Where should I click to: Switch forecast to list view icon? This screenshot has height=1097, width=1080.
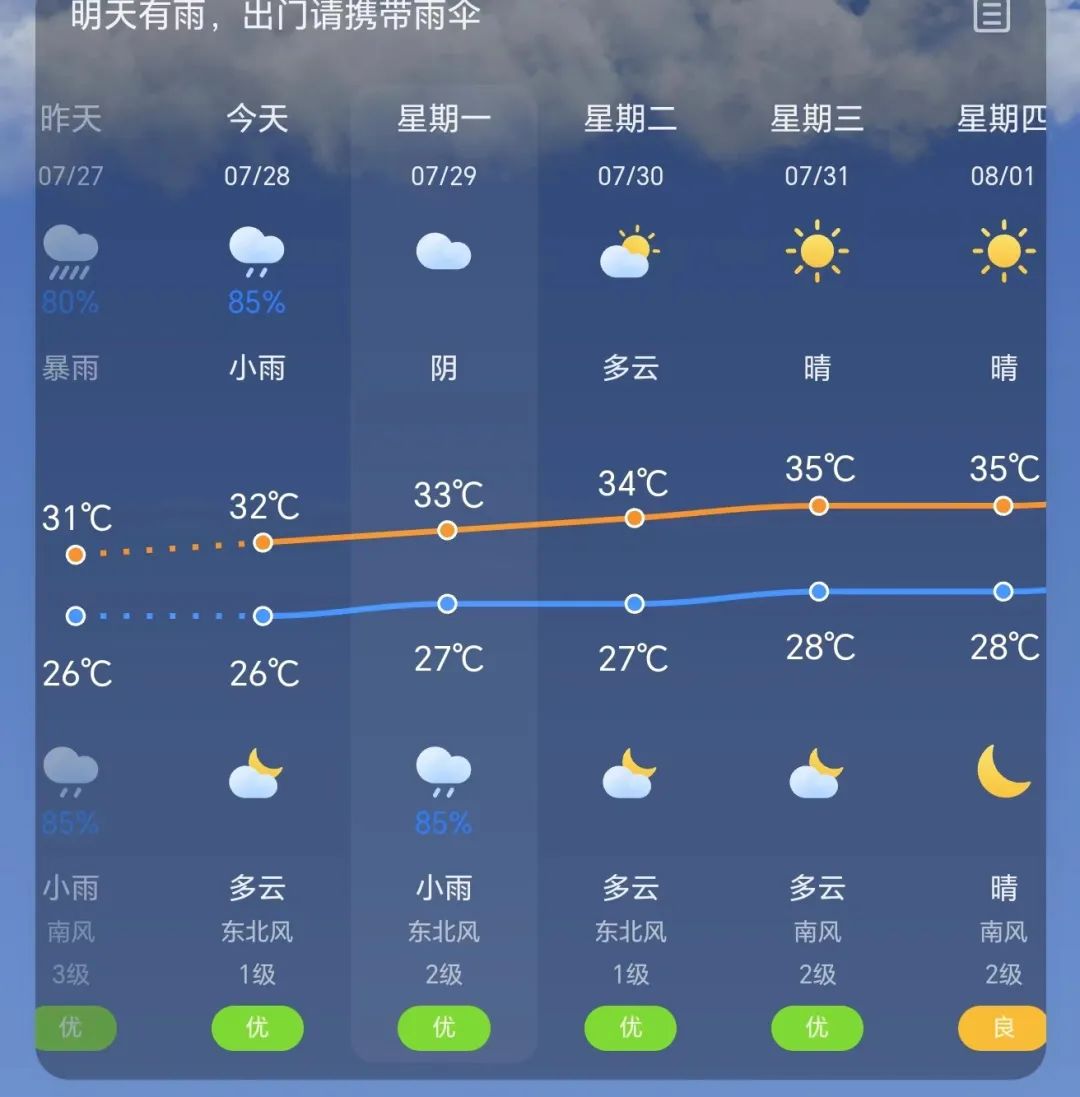click(x=991, y=15)
